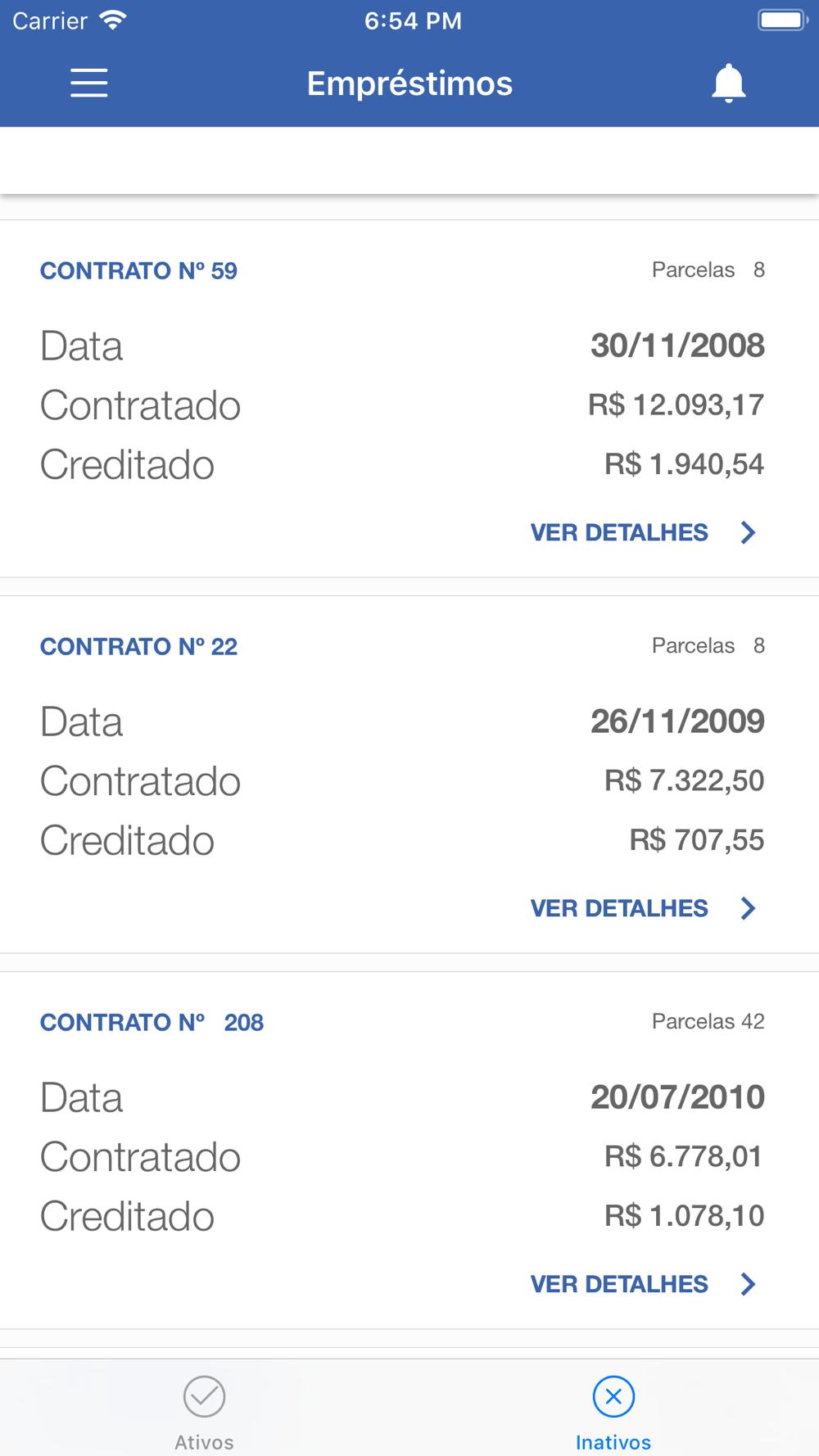The height and width of the screenshot is (1456, 819).
Task: View details of Contrato Nº 22
Action: [x=643, y=908]
